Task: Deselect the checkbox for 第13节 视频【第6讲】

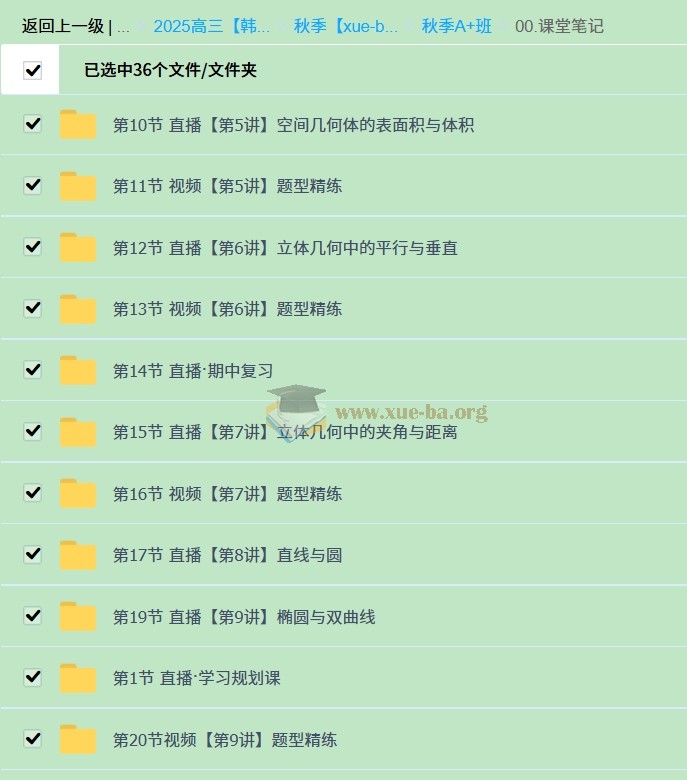Action: pos(33,308)
